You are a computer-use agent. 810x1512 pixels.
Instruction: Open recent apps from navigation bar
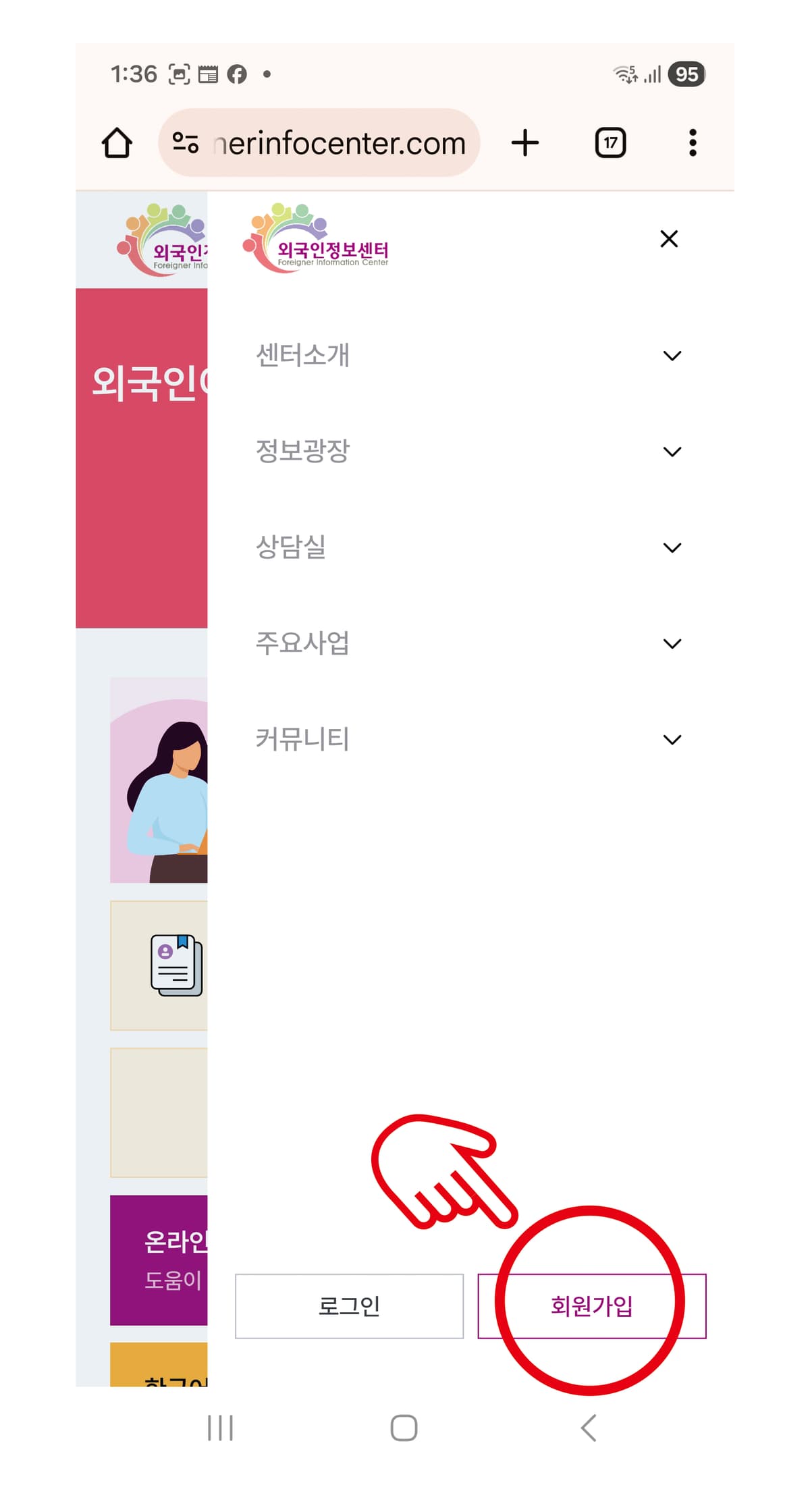tap(220, 1428)
